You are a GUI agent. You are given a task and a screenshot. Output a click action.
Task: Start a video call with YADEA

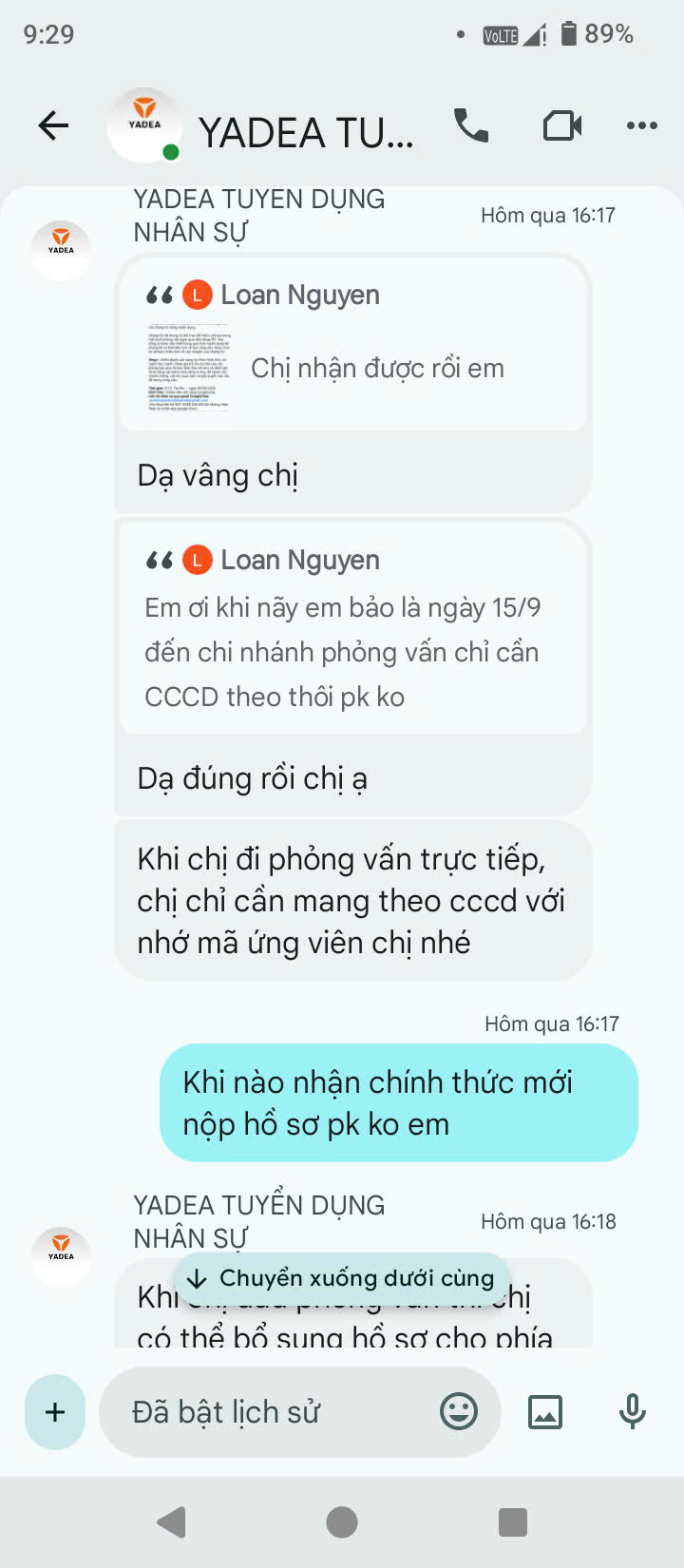click(561, 125)
